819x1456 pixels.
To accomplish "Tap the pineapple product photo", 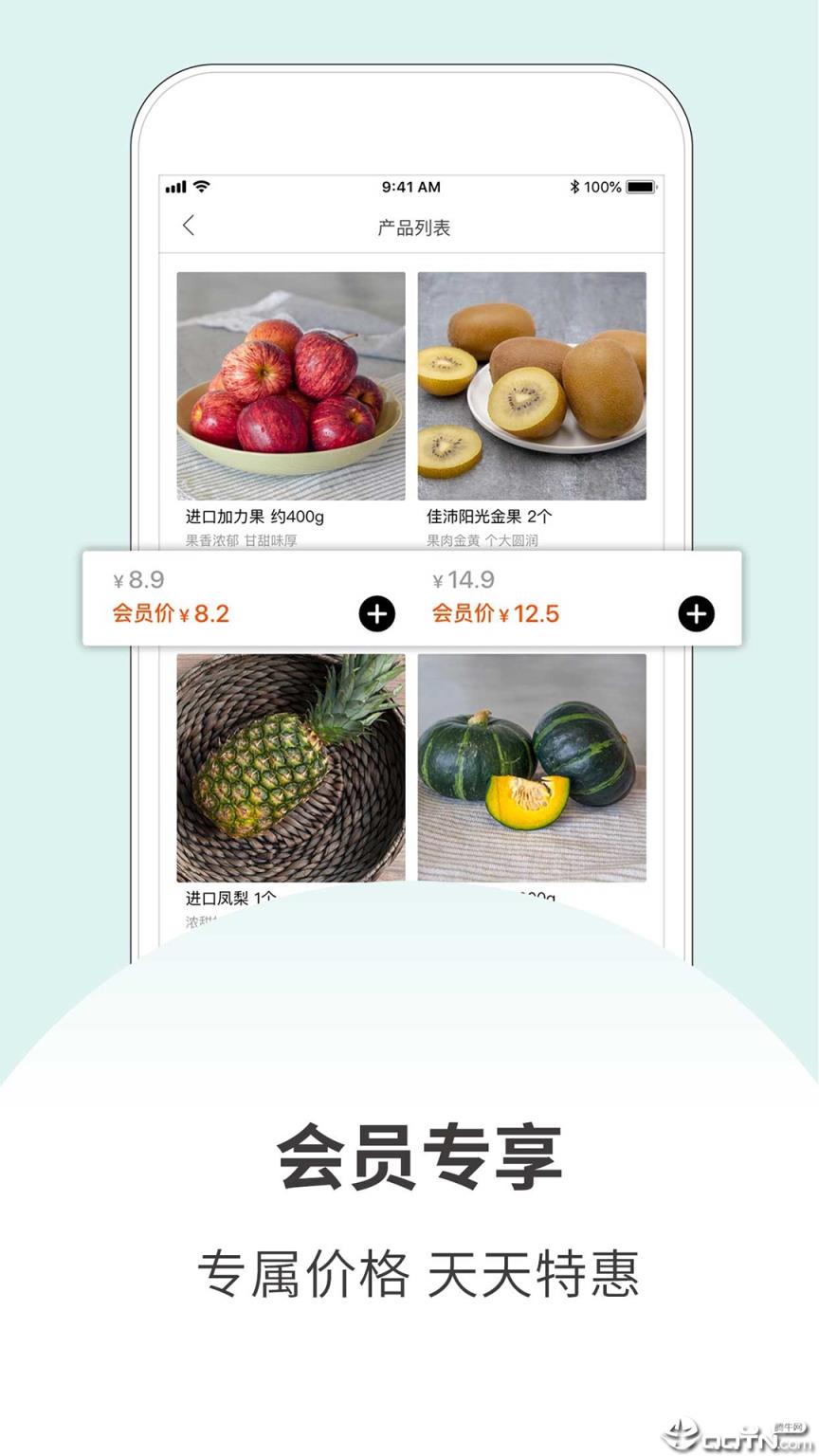I will [290, 770].
